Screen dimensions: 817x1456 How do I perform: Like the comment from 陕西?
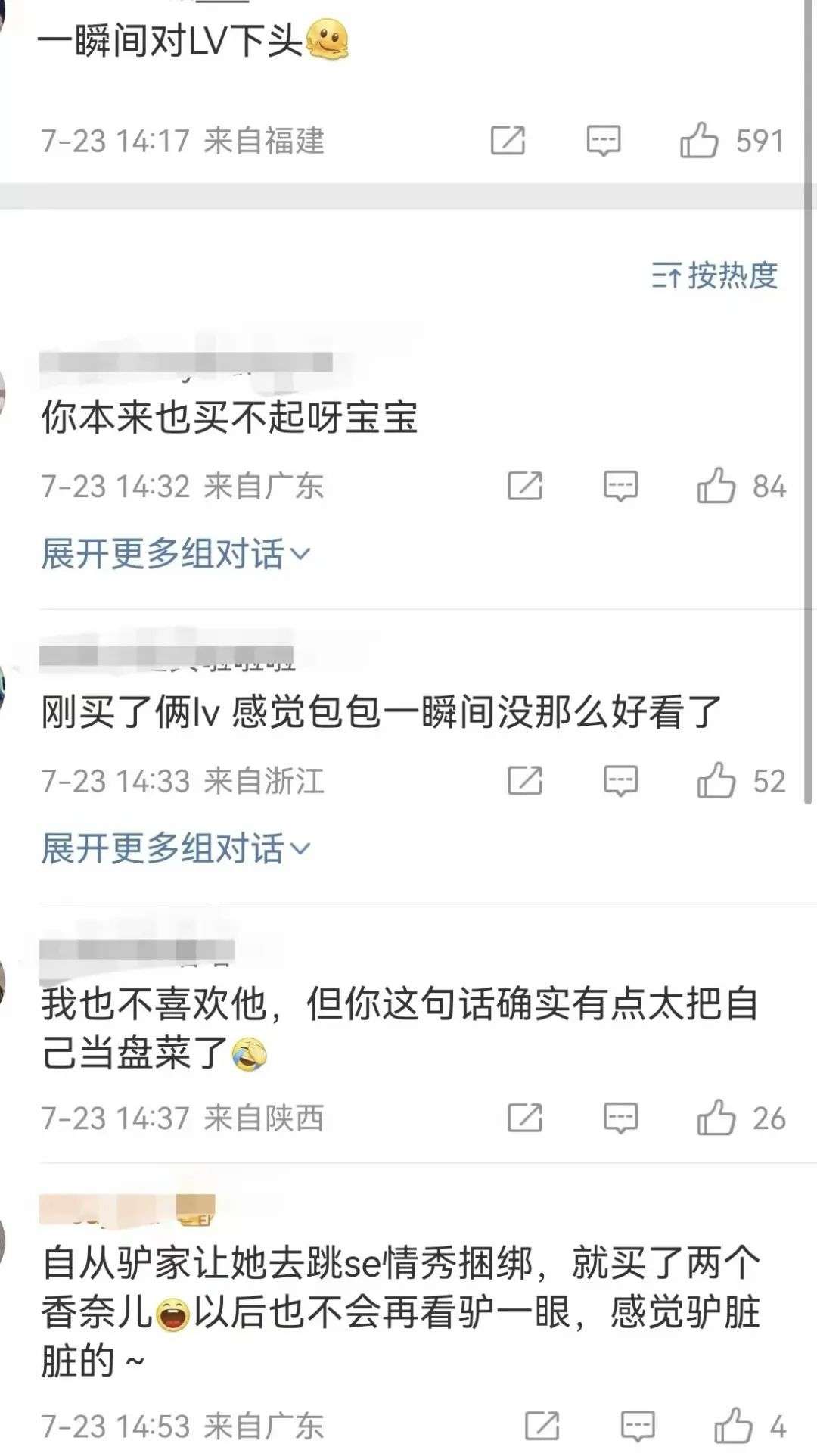[716, 1118]
